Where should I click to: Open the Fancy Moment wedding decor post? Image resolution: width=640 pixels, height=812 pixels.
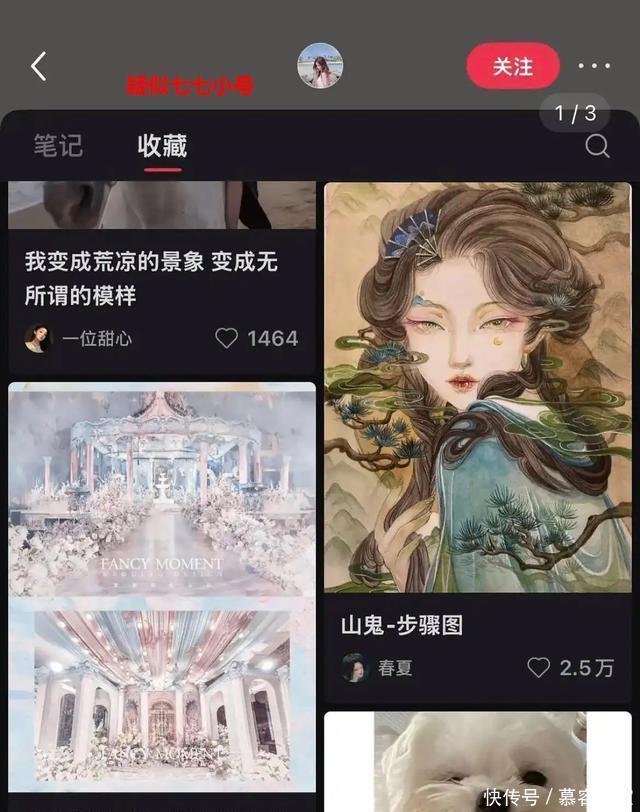pyautogui.click(x=162, y=590)
